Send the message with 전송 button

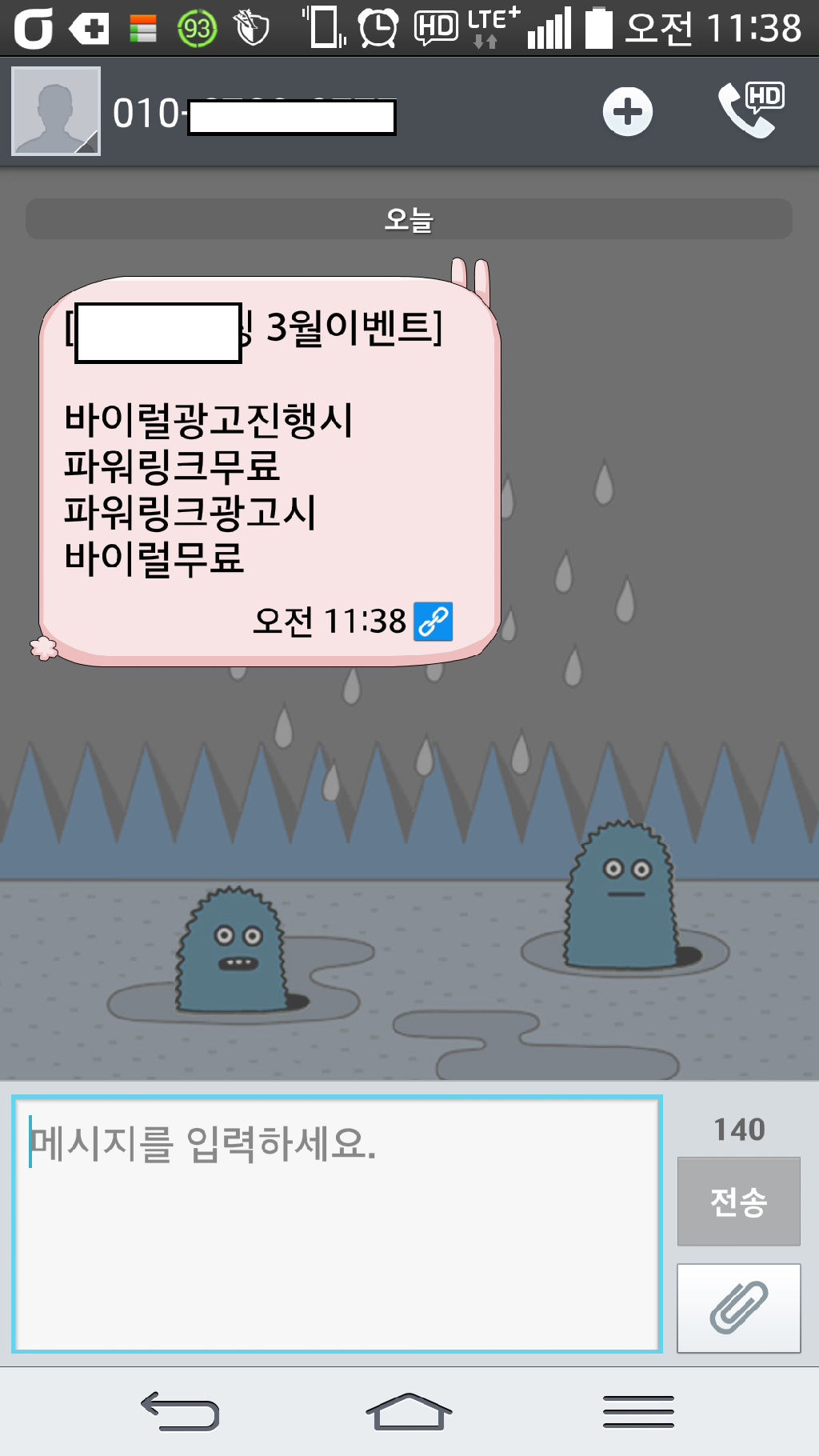738,1201
